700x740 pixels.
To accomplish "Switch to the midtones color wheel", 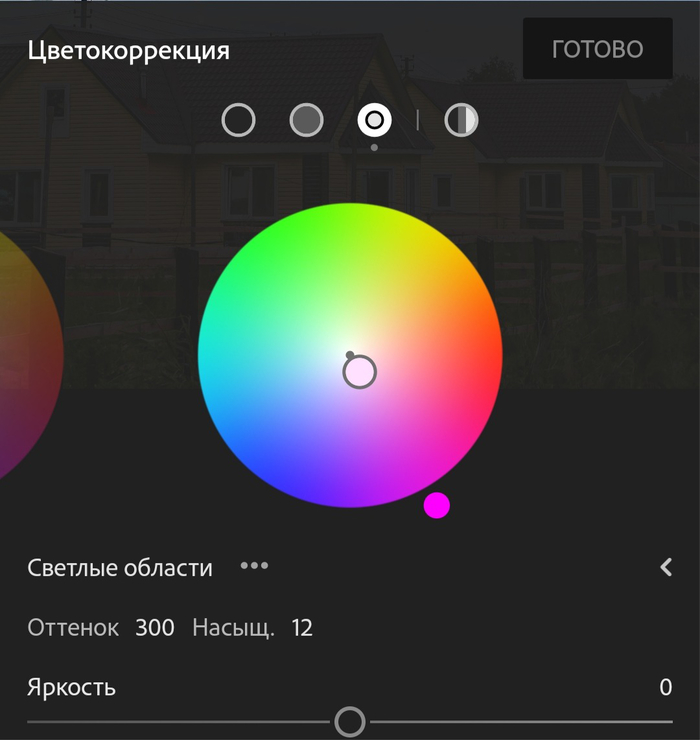I will click(306, 121).
